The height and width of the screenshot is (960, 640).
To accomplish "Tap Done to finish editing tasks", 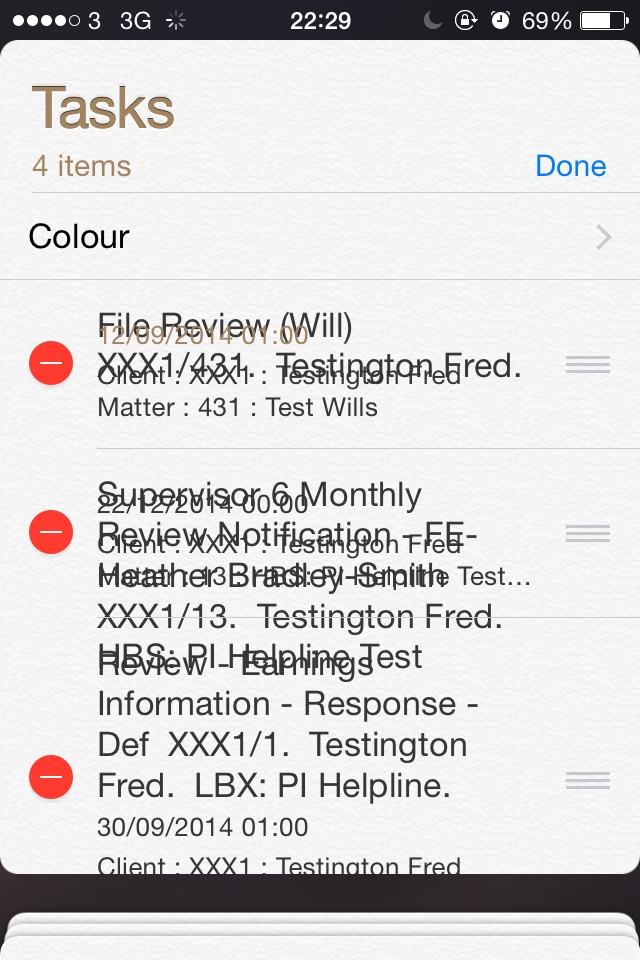I will click(570, 166).
